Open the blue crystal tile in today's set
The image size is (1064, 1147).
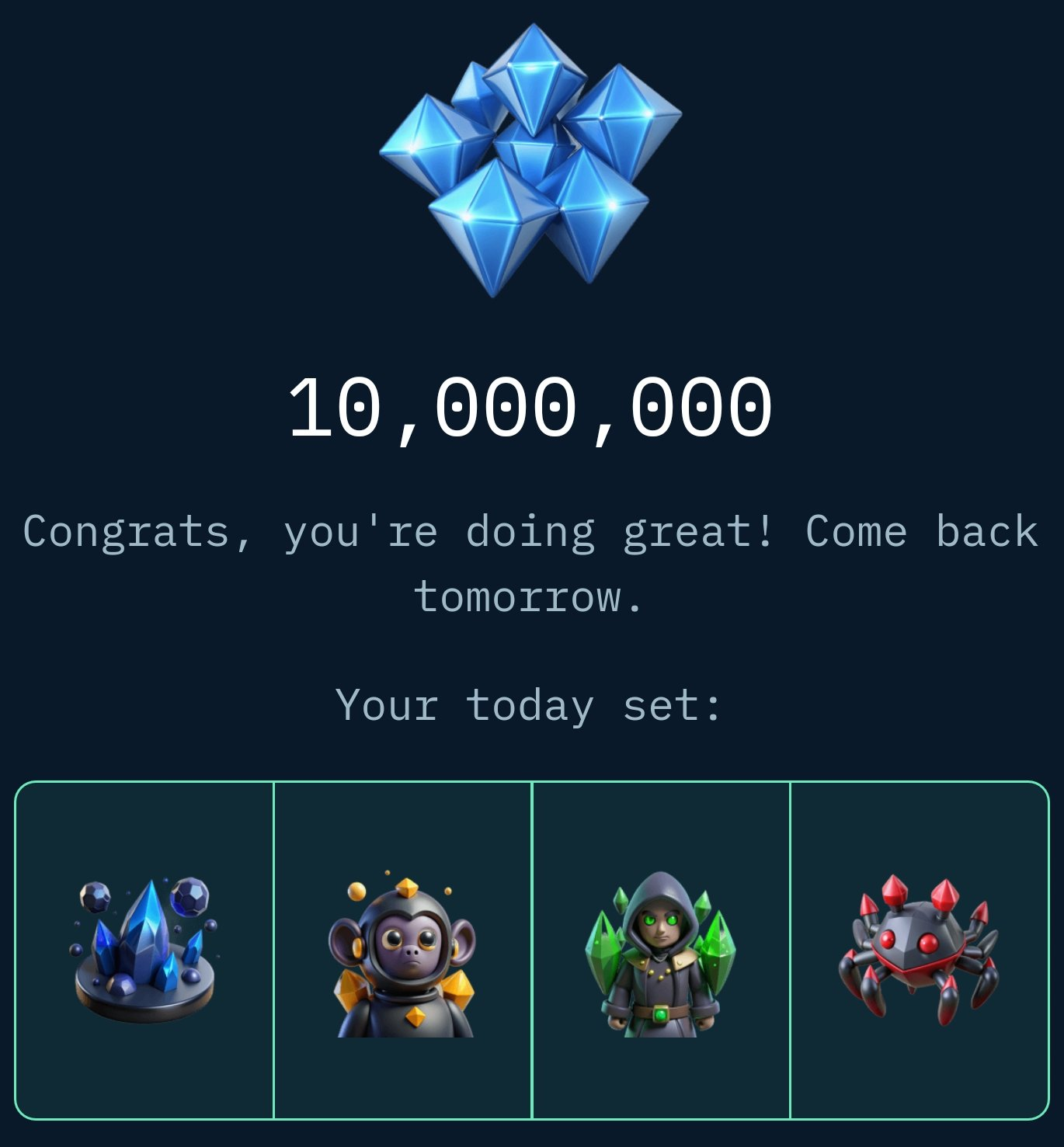144,950
